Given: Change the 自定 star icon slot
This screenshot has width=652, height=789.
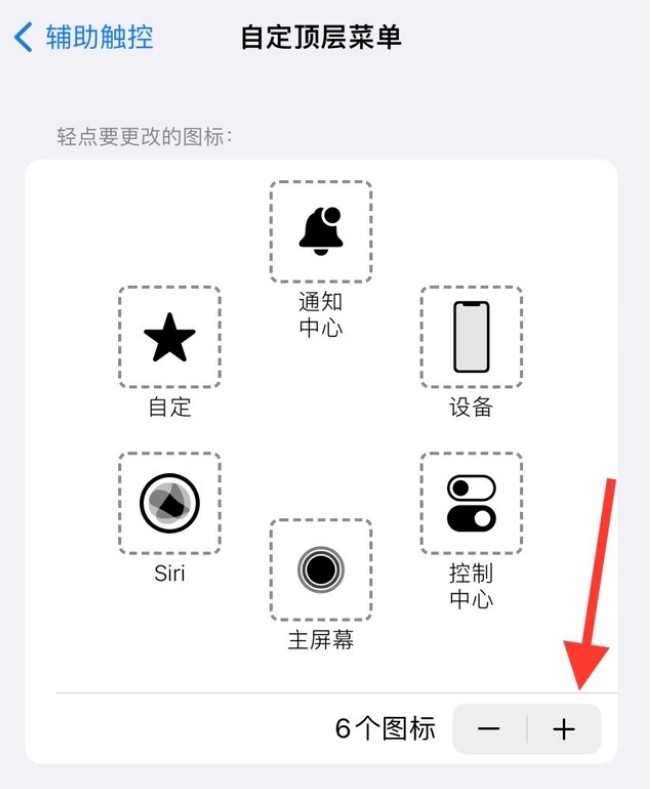Looking at the screenshot, I should point(170,337).
